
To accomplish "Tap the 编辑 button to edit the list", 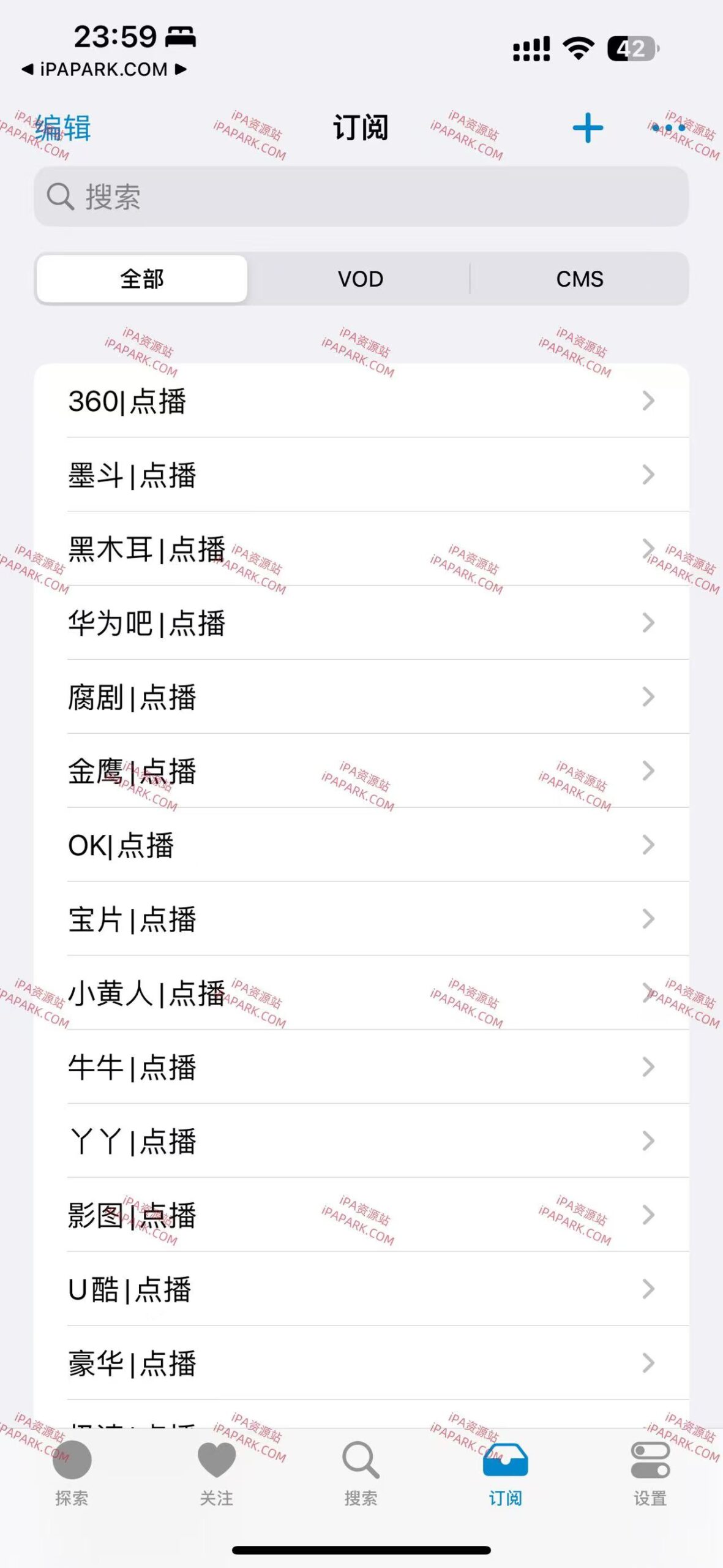I will [61, 128].
